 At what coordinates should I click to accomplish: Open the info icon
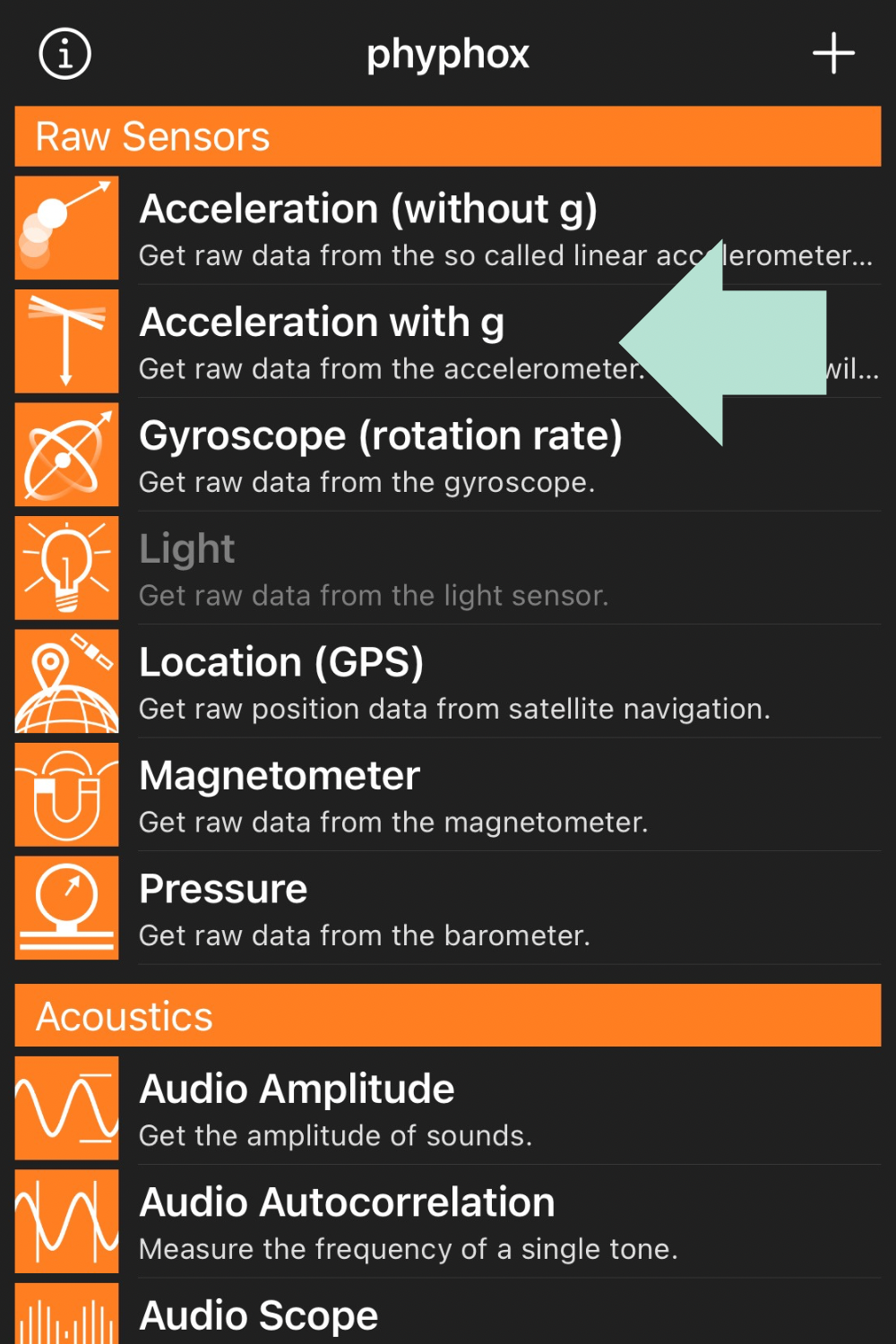(x=65, y=54)
